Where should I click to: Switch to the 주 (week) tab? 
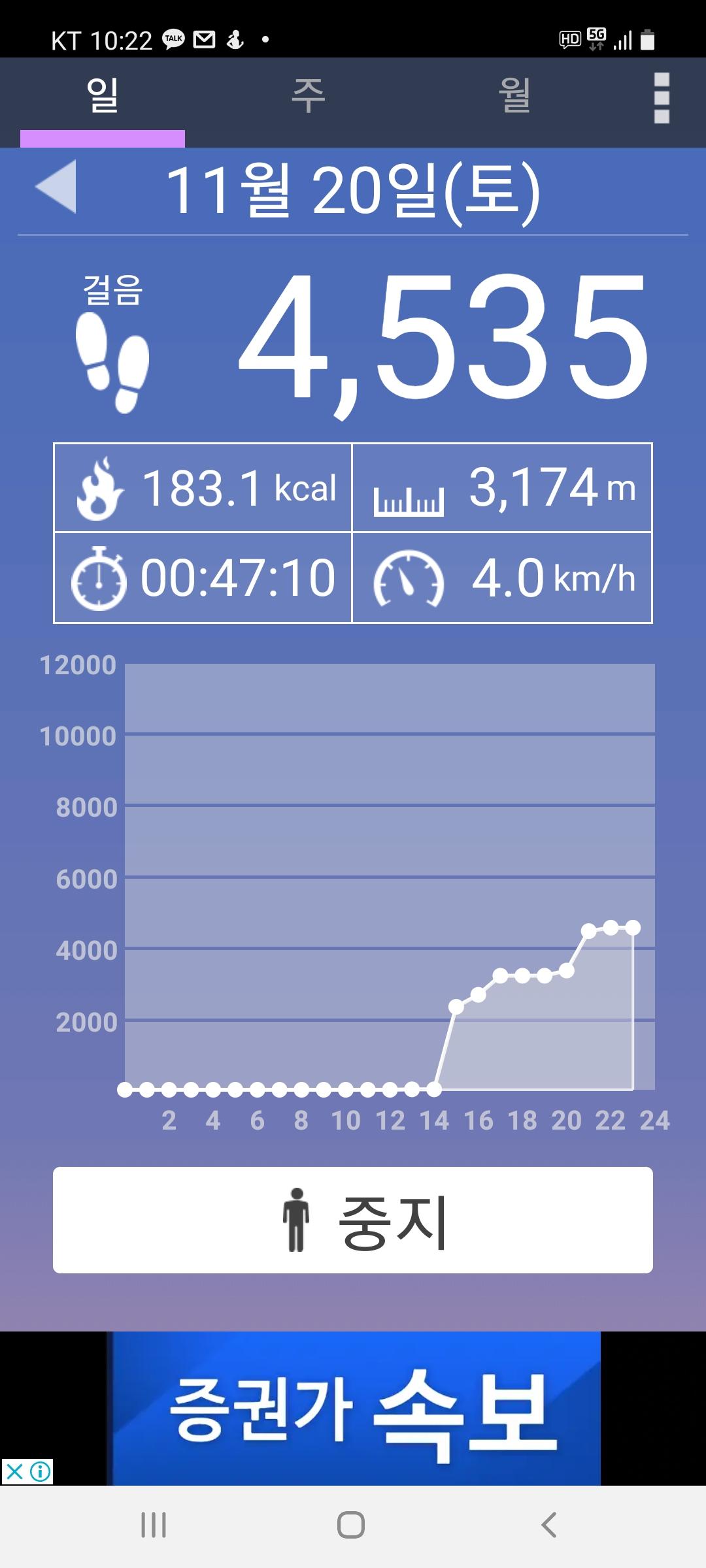point(308,96)
